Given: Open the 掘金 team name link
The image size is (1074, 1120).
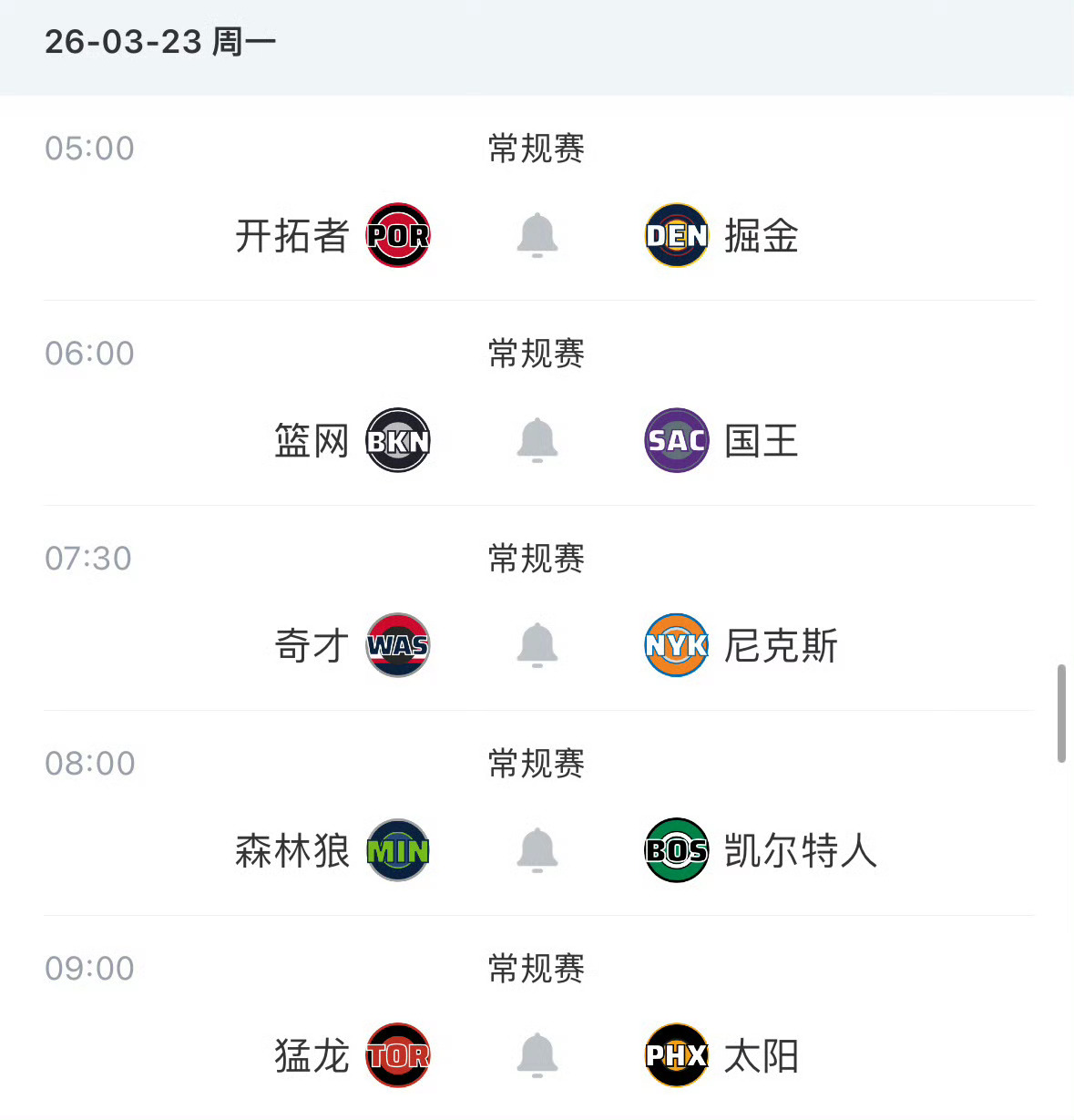Looking at the screenshot, I should [762, 236].
